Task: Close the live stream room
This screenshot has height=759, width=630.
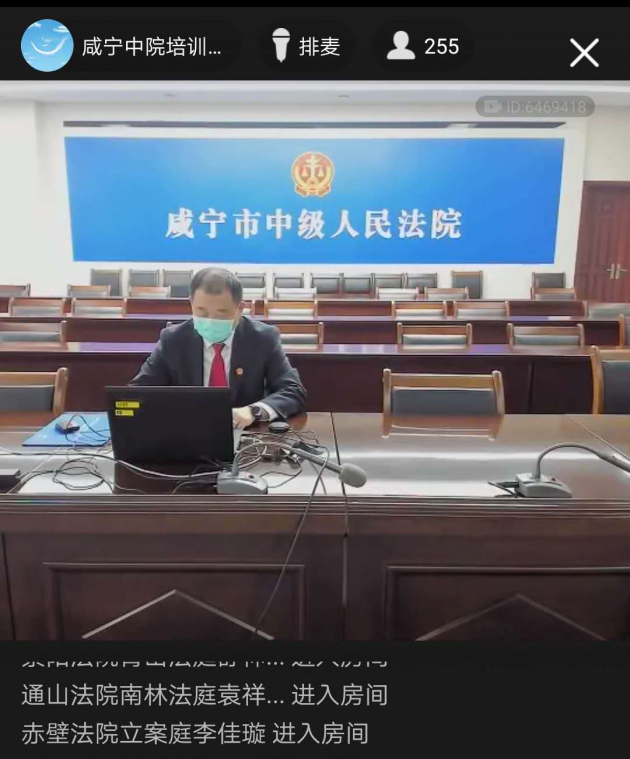Action: click(584, 52)
